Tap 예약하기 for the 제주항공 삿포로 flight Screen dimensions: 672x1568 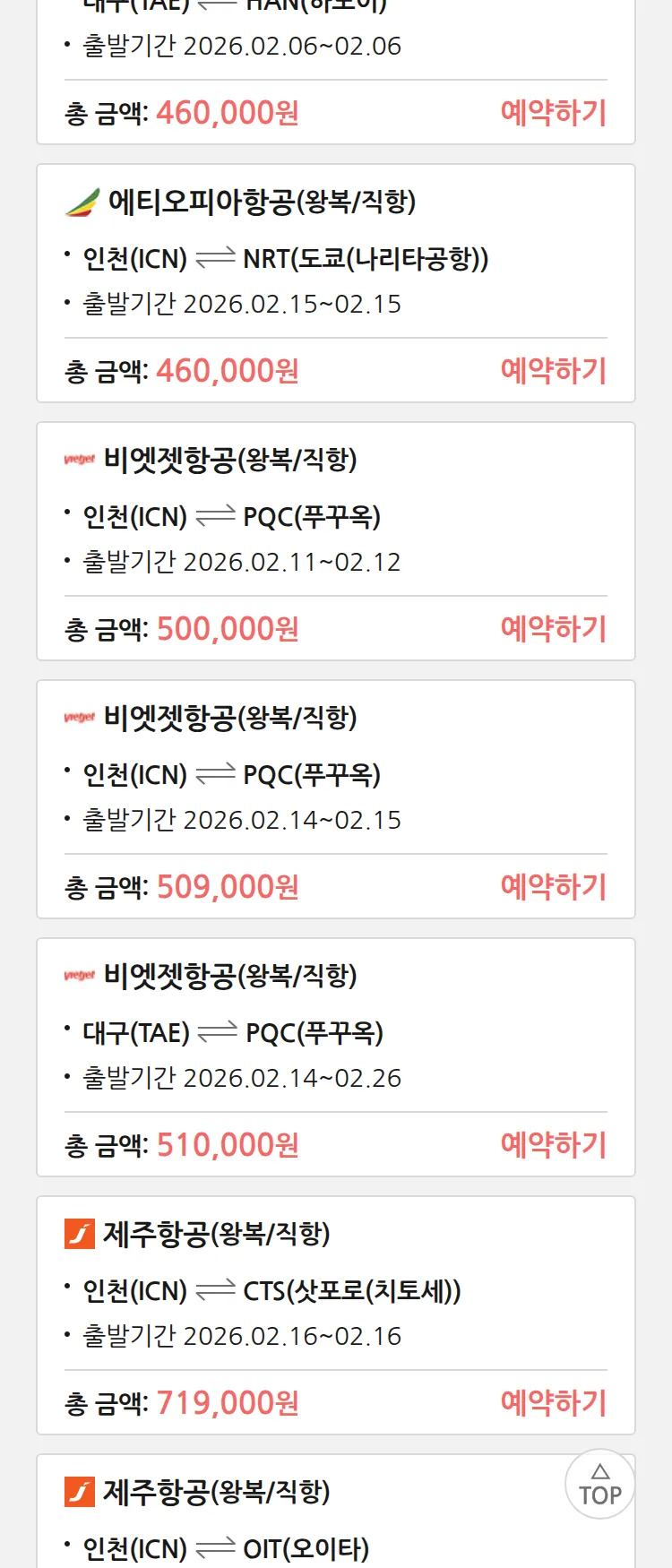click(553, 1403)
